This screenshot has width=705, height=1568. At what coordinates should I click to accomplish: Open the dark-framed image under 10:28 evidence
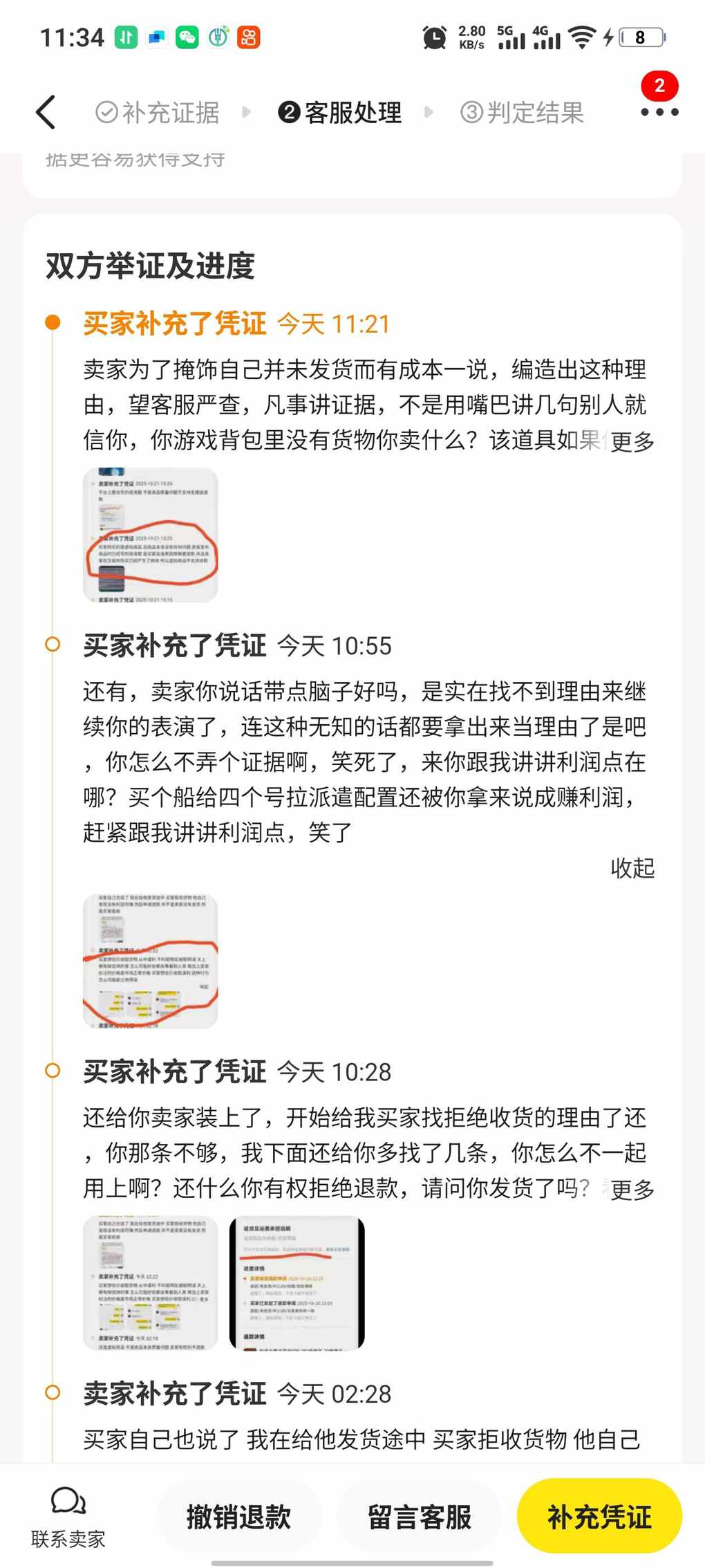pyautogui.click(x=297, y=1283)
